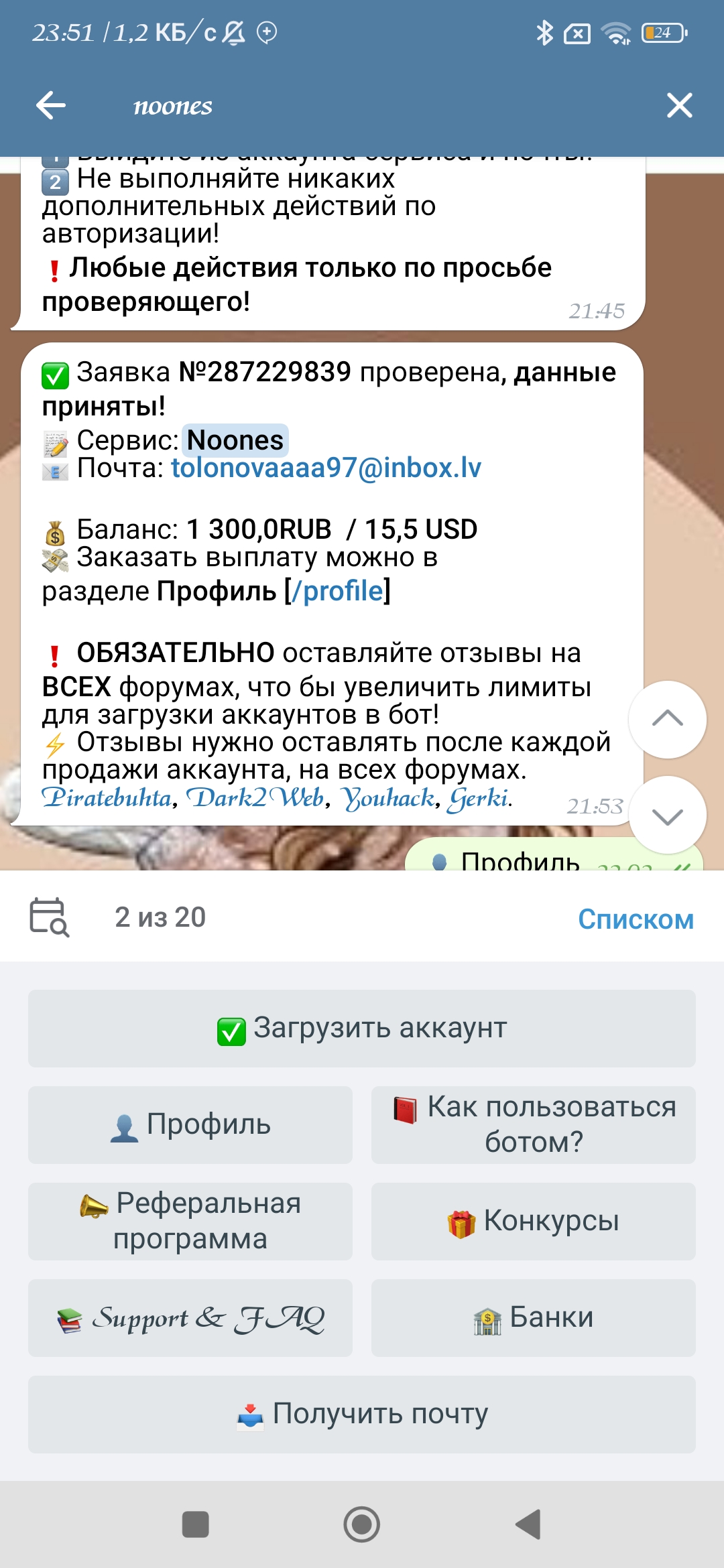Open the Профиль bot button
This screenshot has width=724, height=1568.
click(190, 1125)
